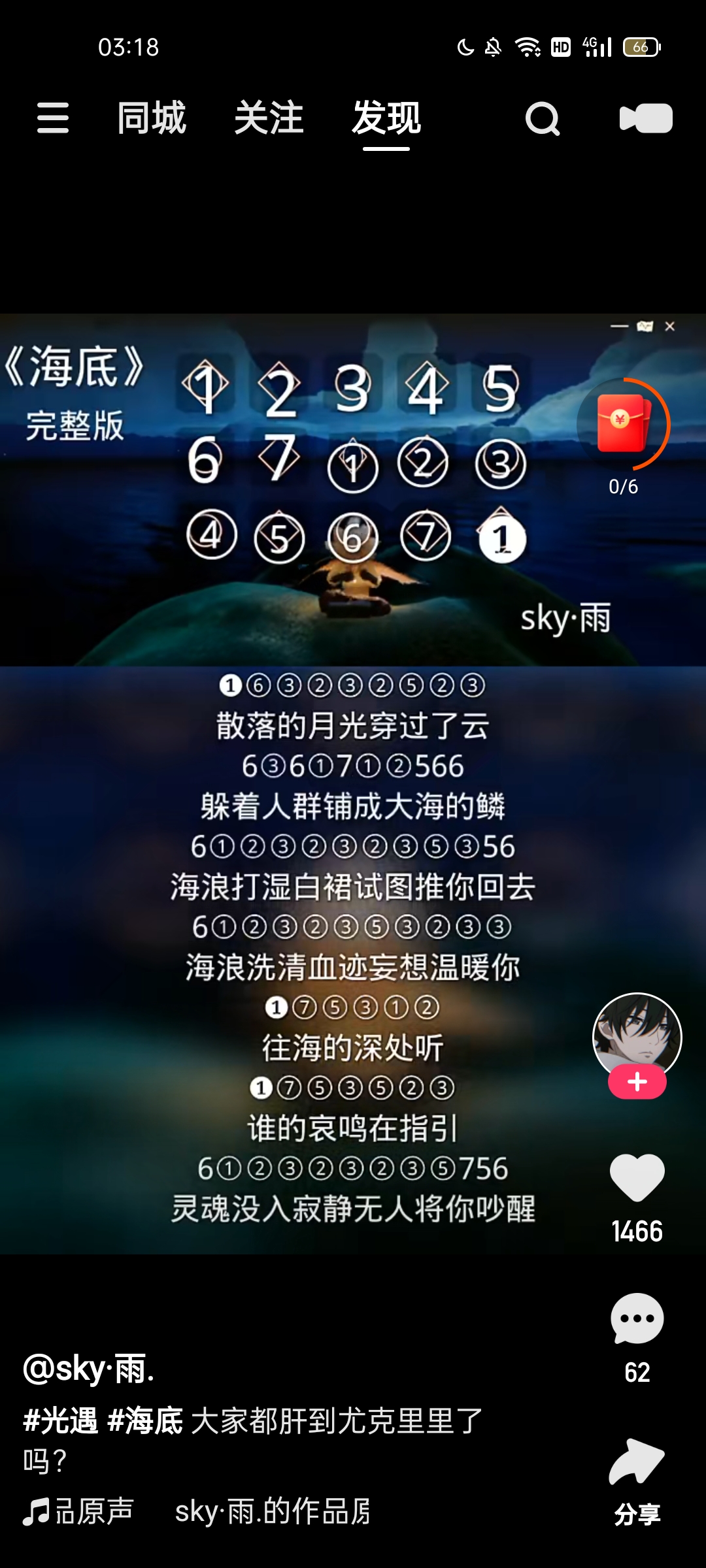Close the red envelope widget
706x1568 pixels.
(670, 326)
